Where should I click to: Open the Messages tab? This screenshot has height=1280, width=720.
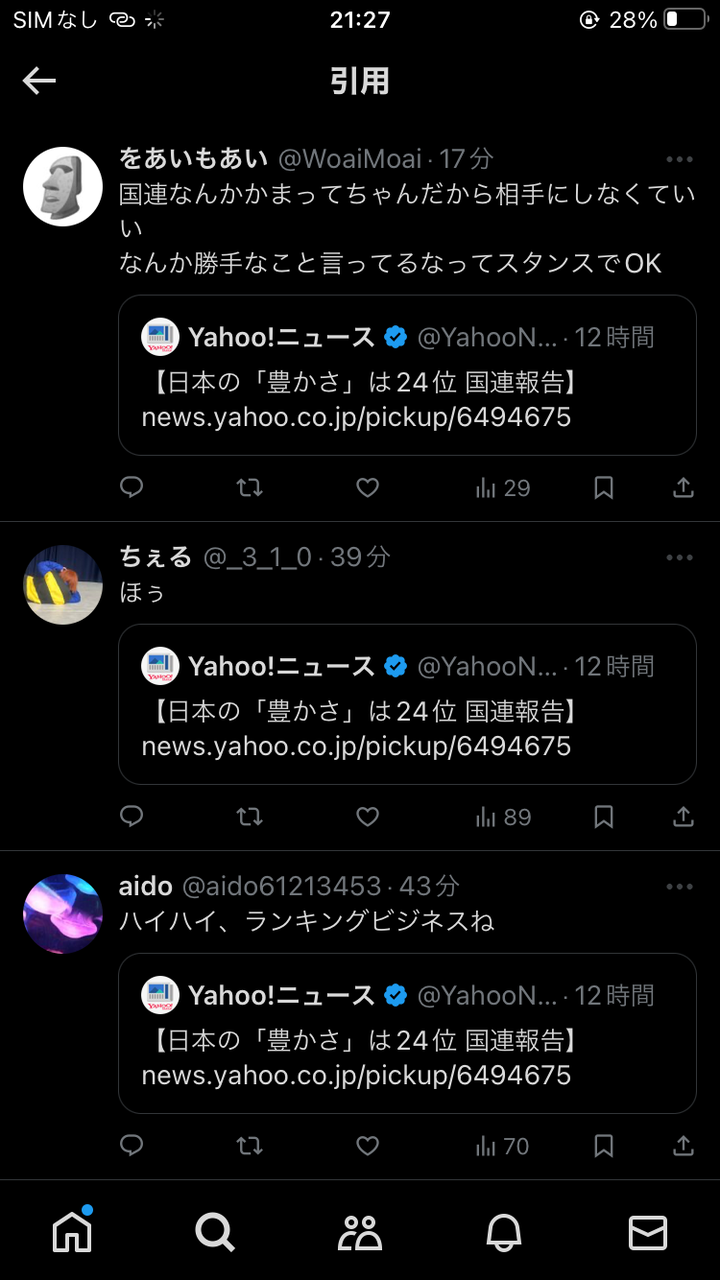[x=648, y=1233]
